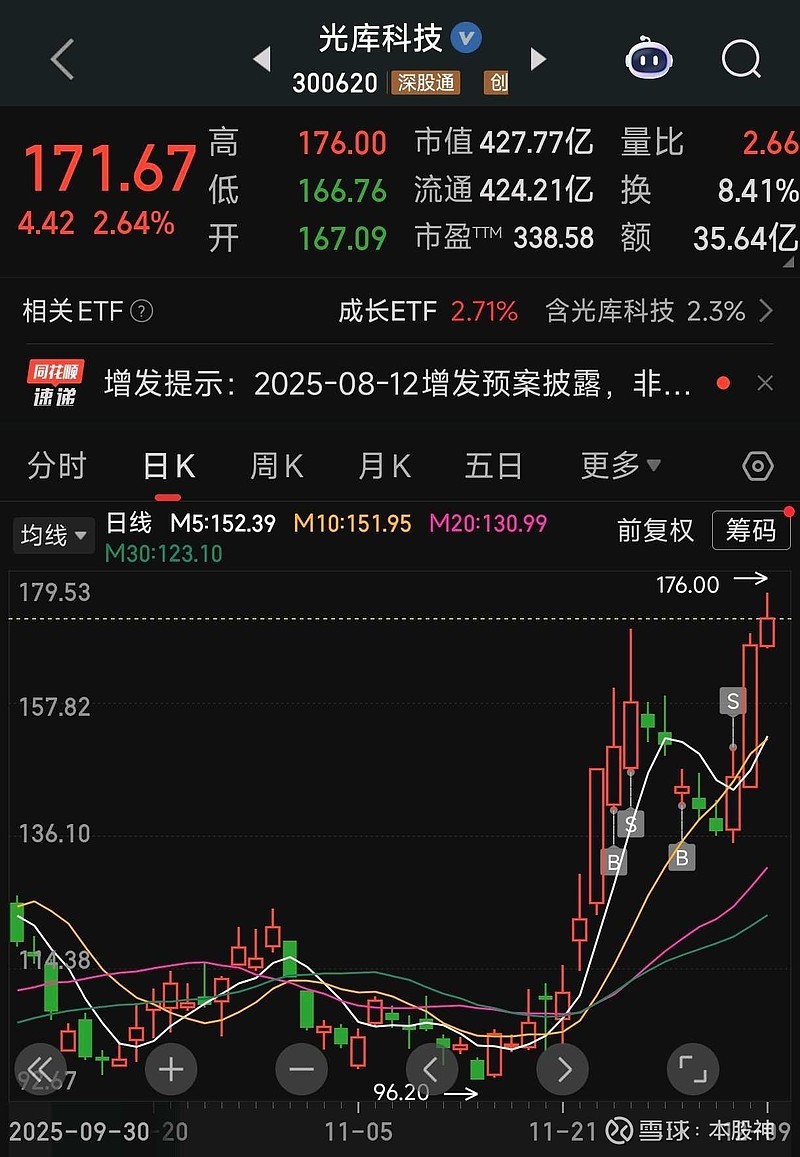Open chart settings via the gear icon
This screenshot has width=800, height=1157.
[757, 466]
